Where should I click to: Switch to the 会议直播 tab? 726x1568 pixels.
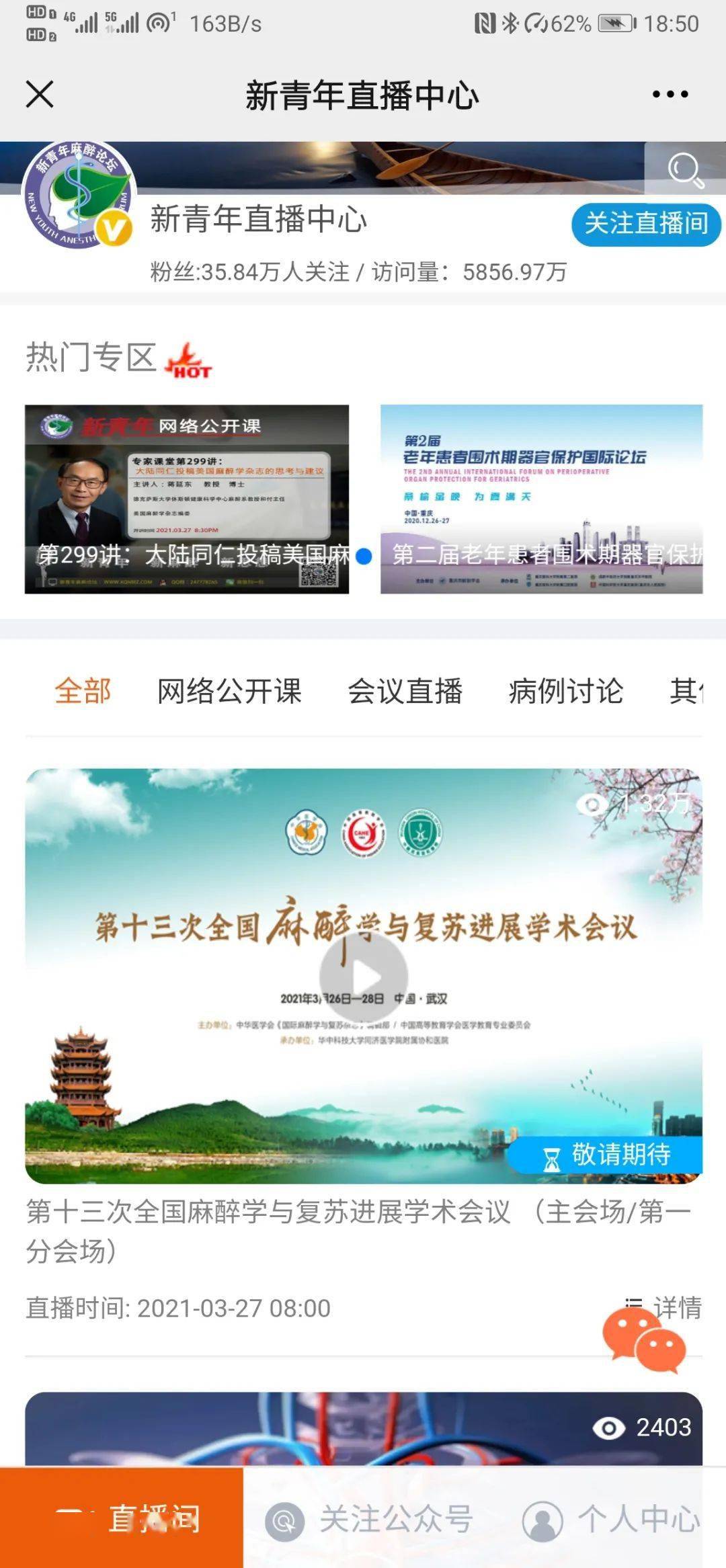coord(405,691)
